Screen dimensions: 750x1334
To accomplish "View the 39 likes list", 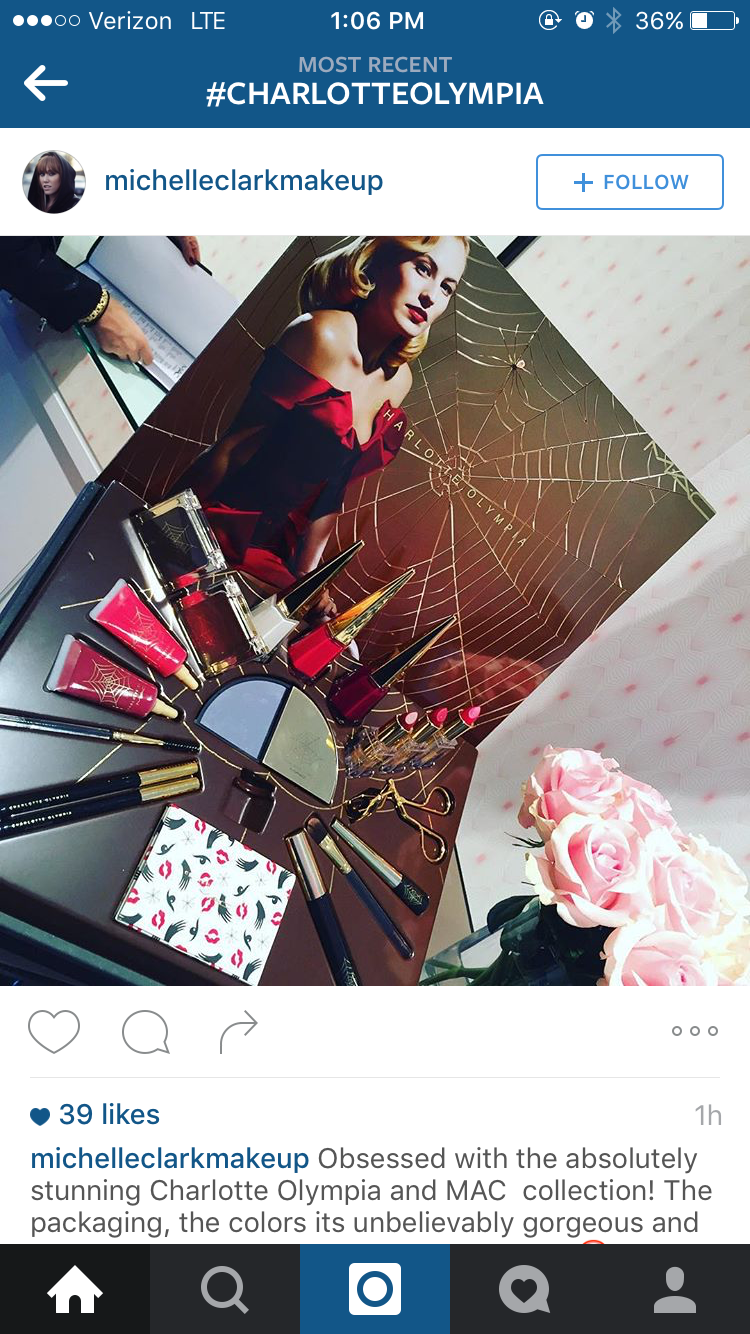I will click(95, 1115).
